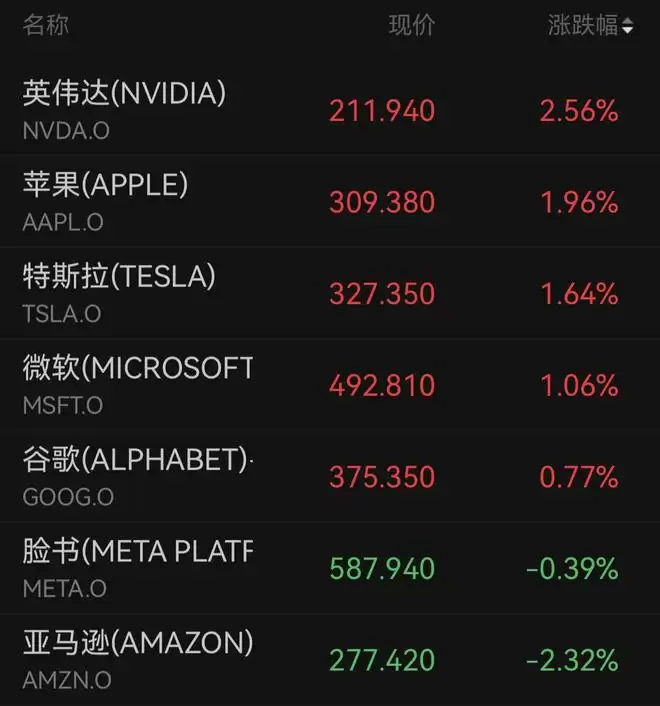Open the 英伟达 (NVIDIA) stock row

[330, 109]
